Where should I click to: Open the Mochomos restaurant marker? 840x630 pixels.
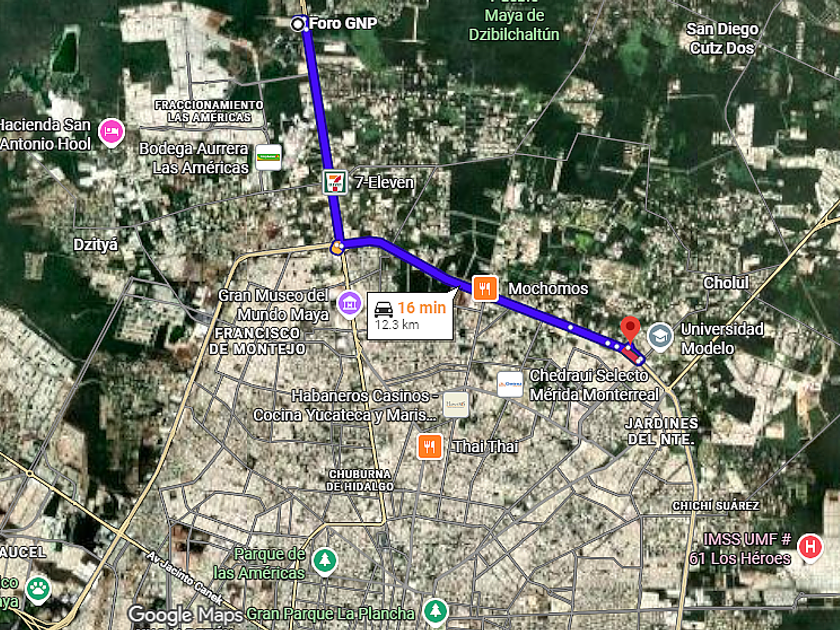tap(485, 288)
